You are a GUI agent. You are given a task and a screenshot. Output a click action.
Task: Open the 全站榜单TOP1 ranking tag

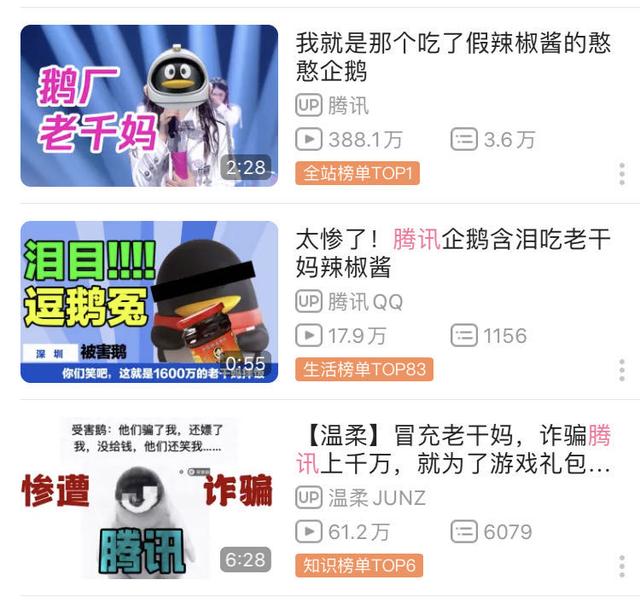click(357, 173)
